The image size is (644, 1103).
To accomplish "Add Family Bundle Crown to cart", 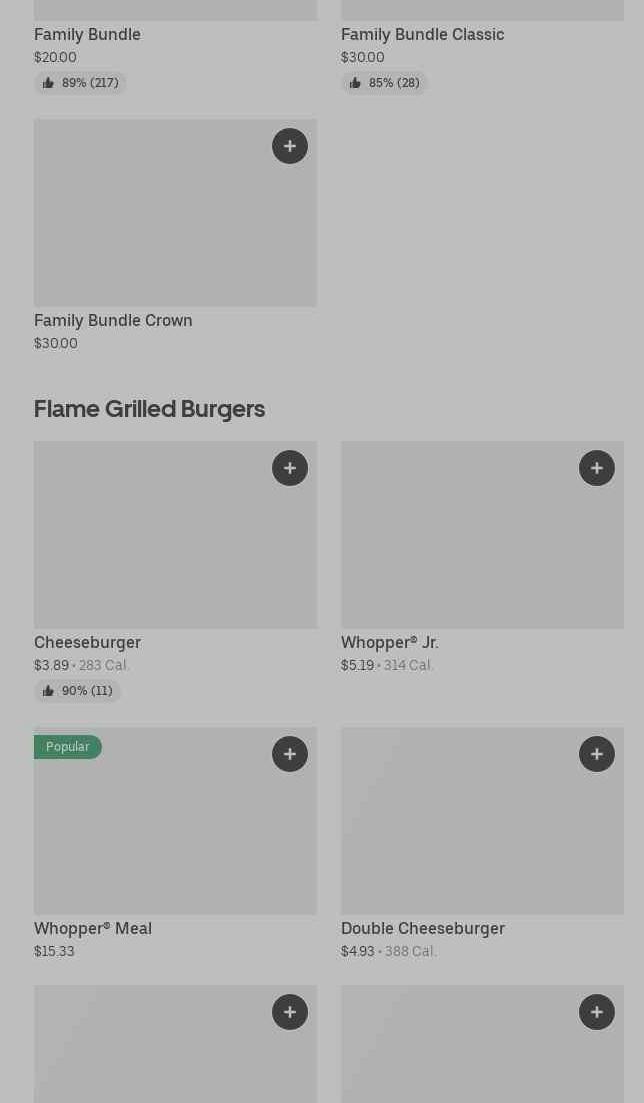I will 290,146.
